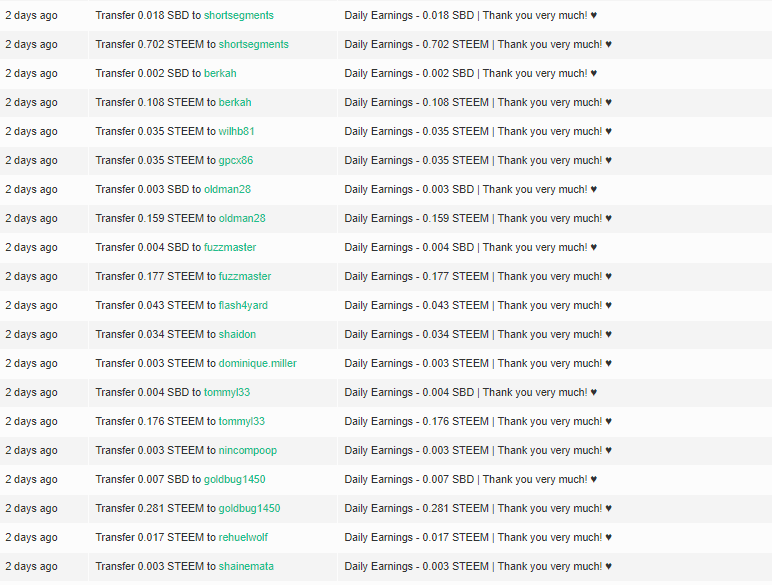Open oldman28 in the 0.159 STEEM transfer
772x585 pixels.
coord(242,218)
